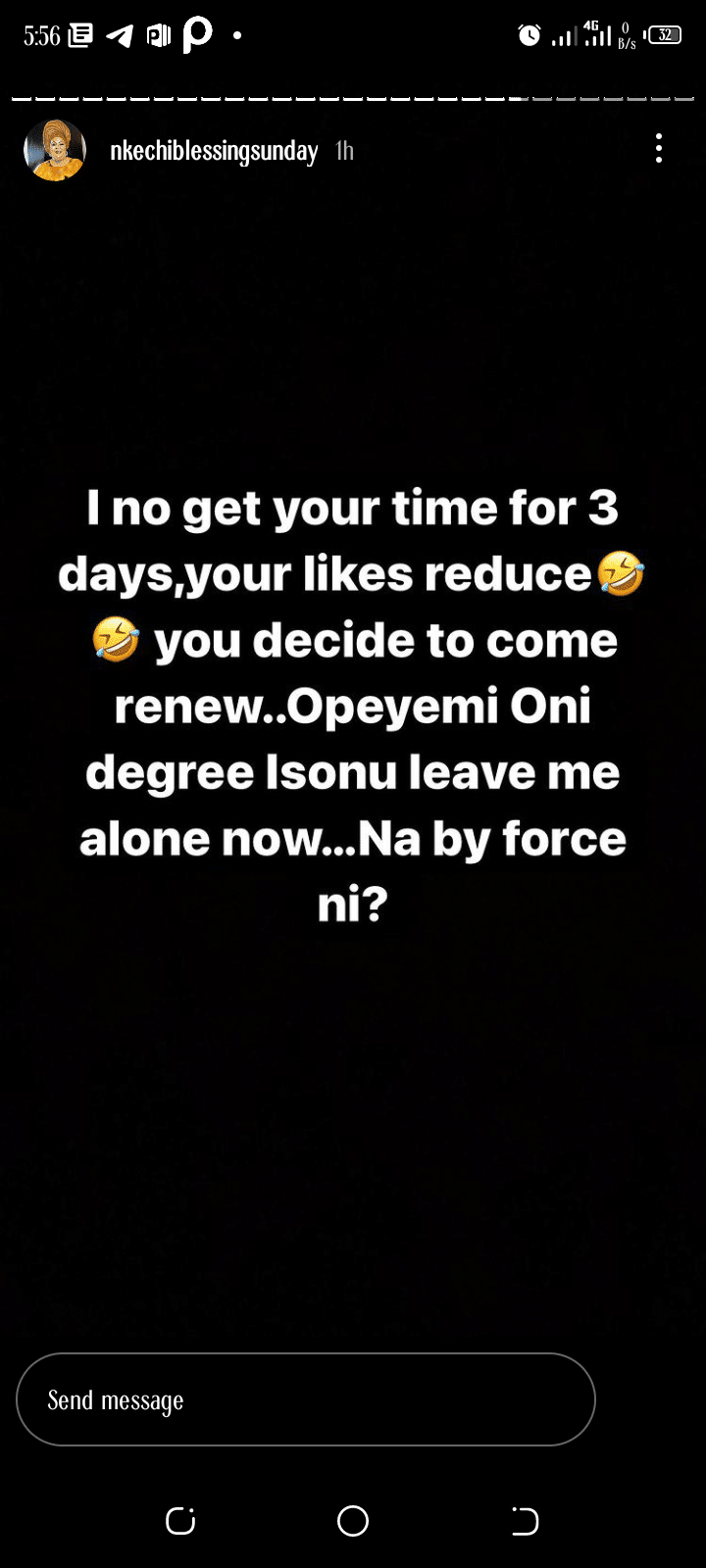This screenshot has width=706, height=1568.
Task: Tap the Send message field
Action: (306, 1399)
